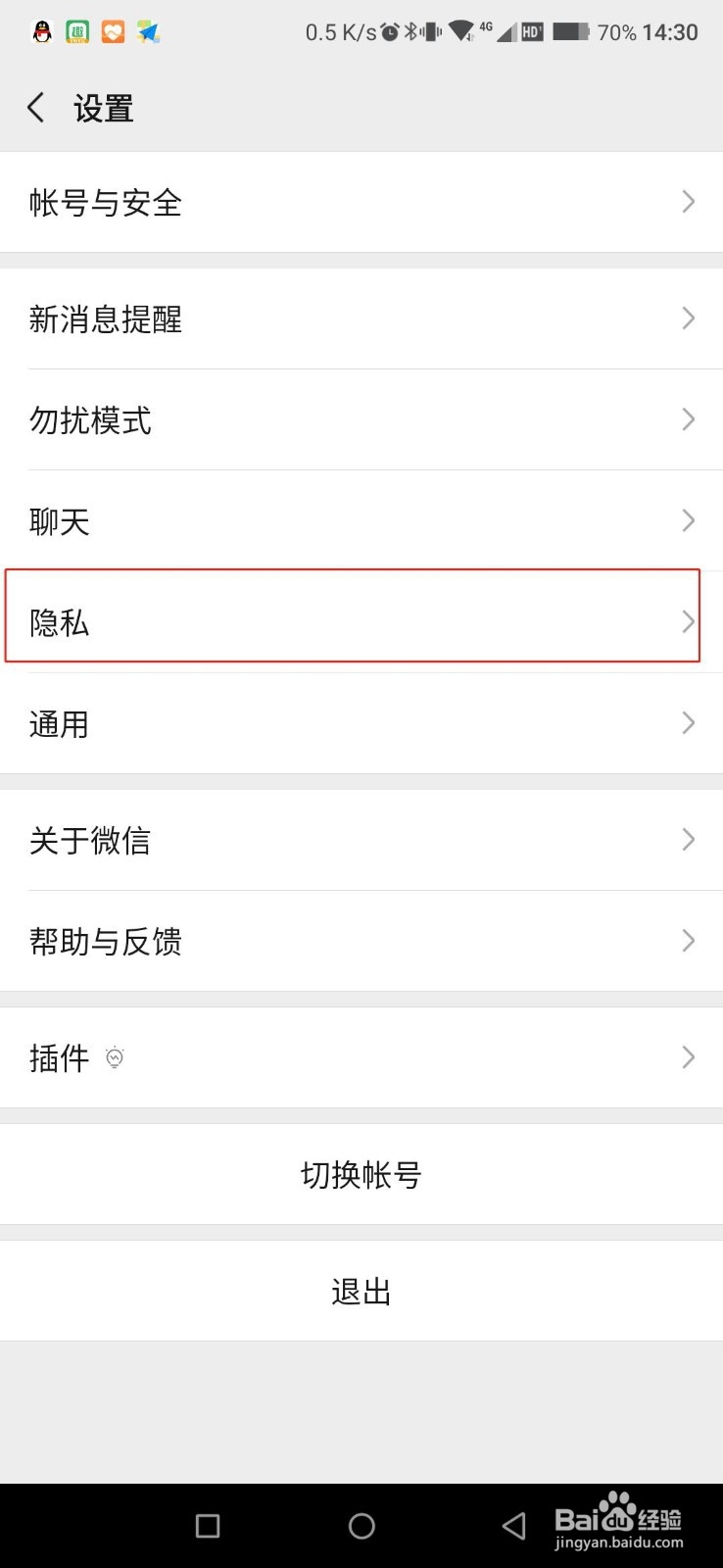Tap the lightbulb badge next to 插件
Image resolution: width=723 pixels, height=1568 pixels.
tap(115, 1058)
